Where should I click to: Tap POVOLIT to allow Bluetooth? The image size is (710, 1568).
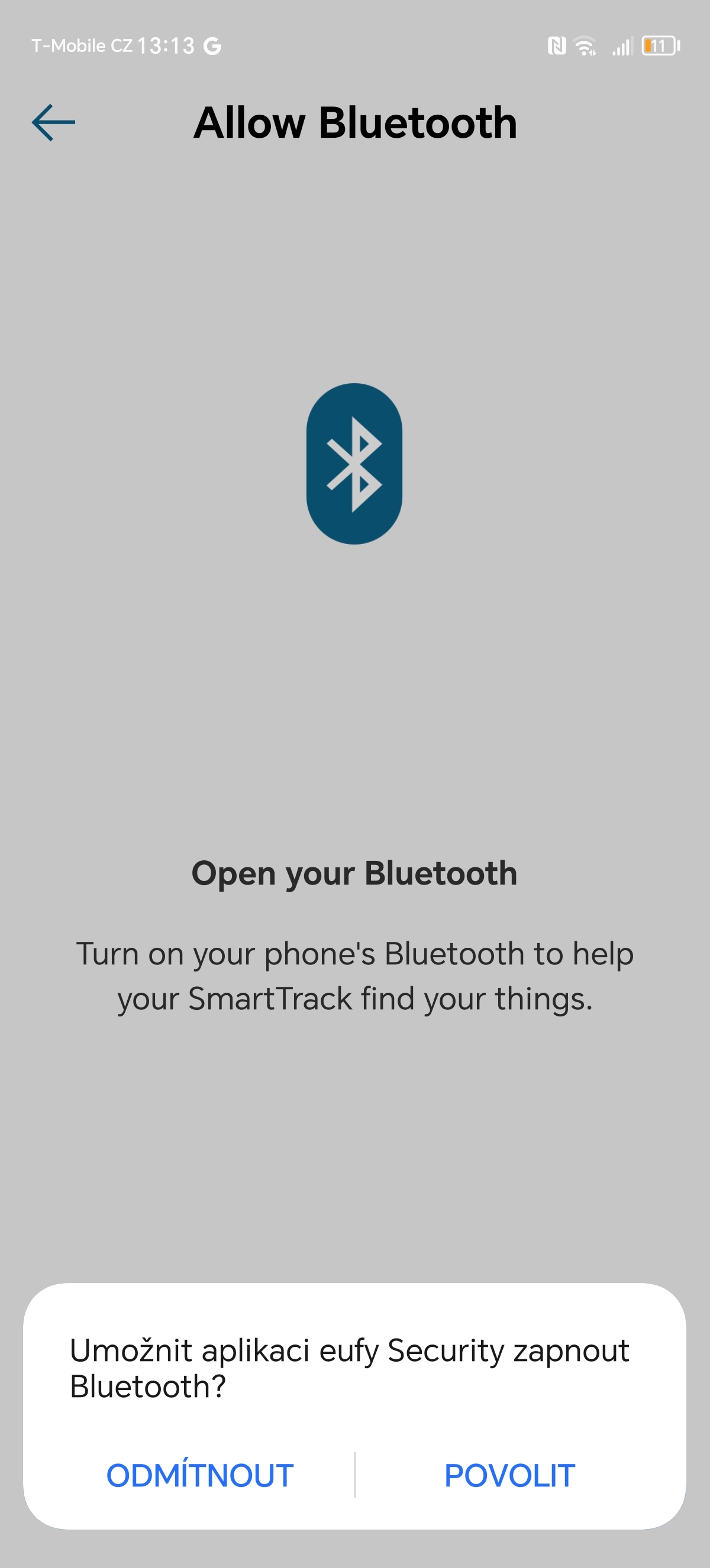point(509,1475)
